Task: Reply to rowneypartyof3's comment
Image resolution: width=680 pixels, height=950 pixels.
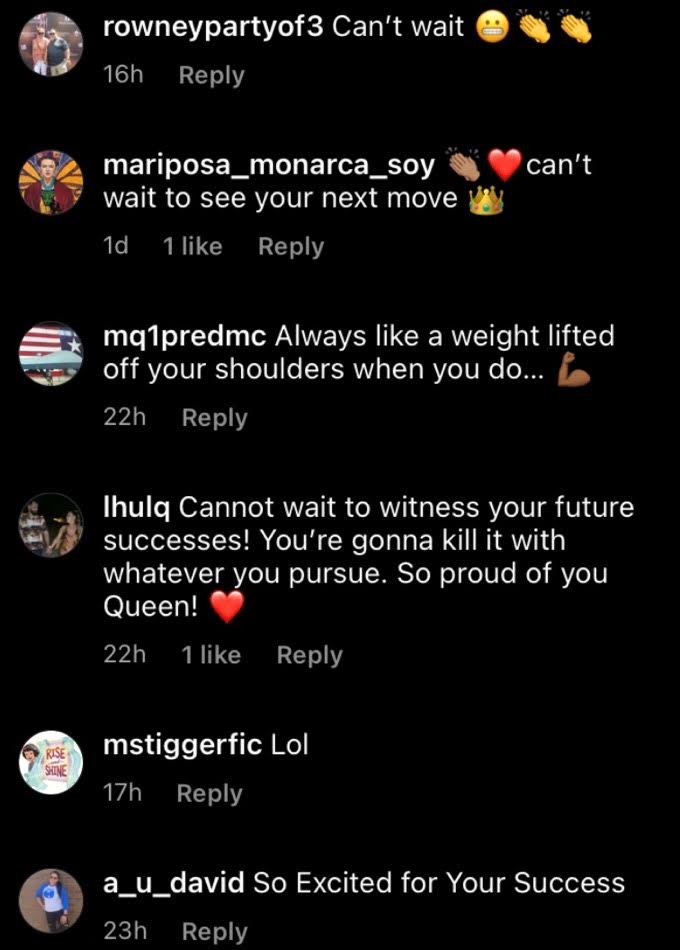Action: 211,76
